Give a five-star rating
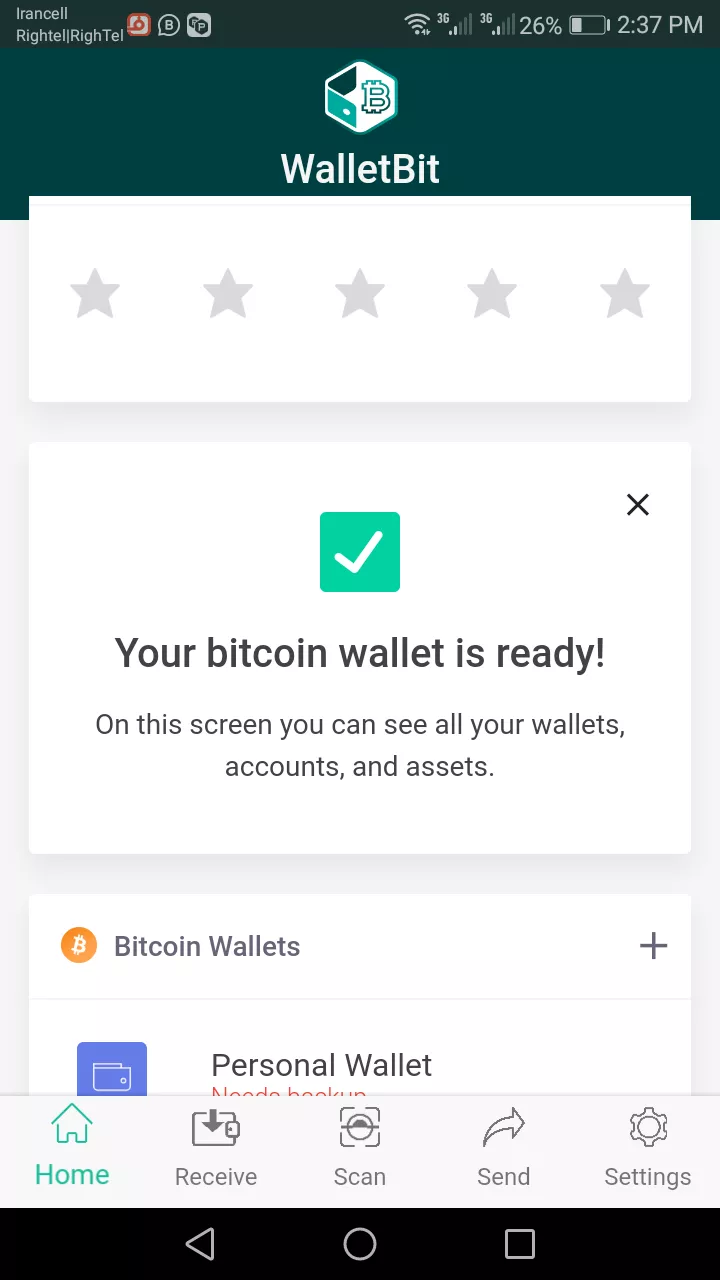The width and height of the screenshot is (720, 1280). click(625, 293)
